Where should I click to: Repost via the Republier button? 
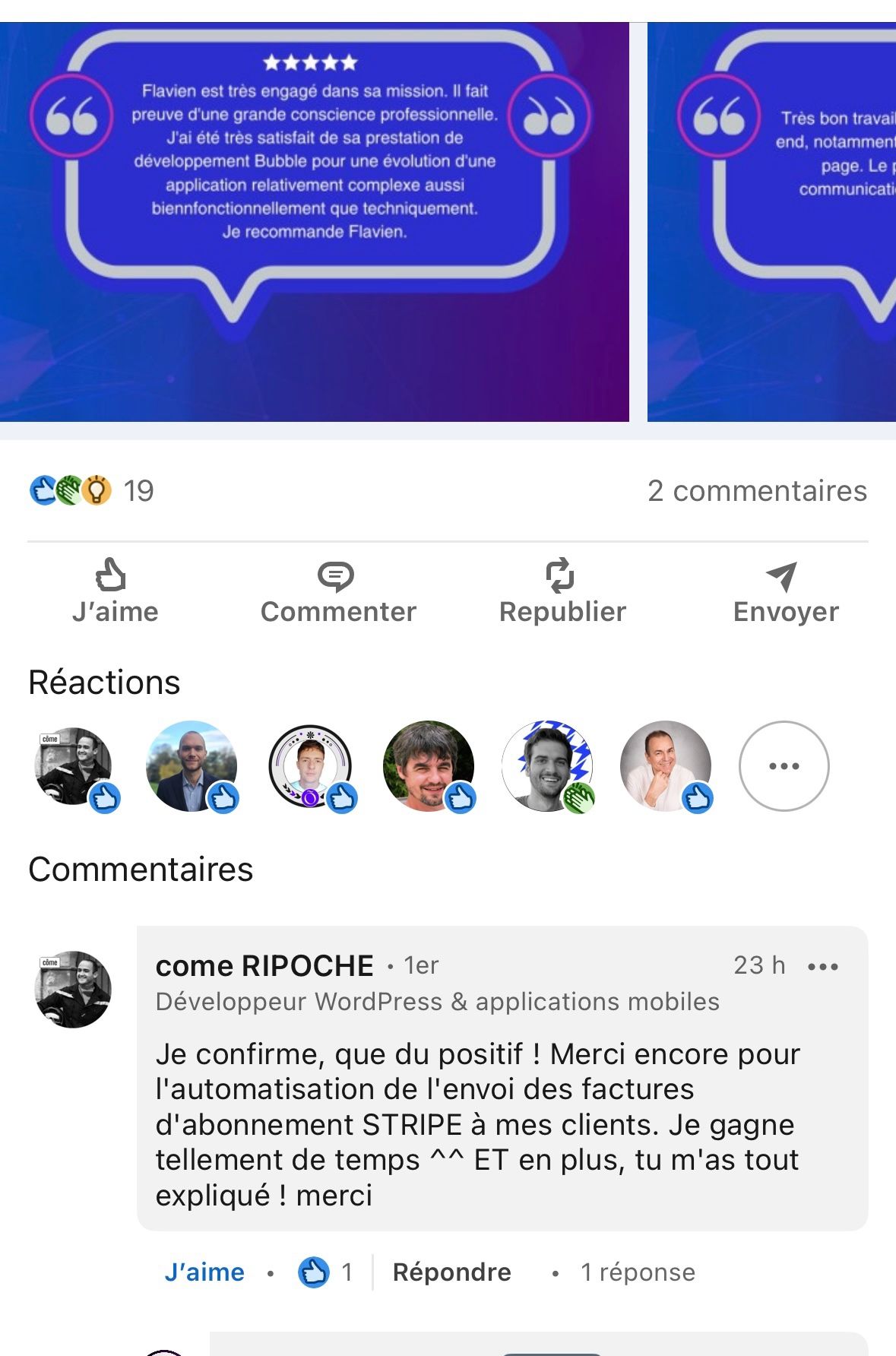pos(562,592)
